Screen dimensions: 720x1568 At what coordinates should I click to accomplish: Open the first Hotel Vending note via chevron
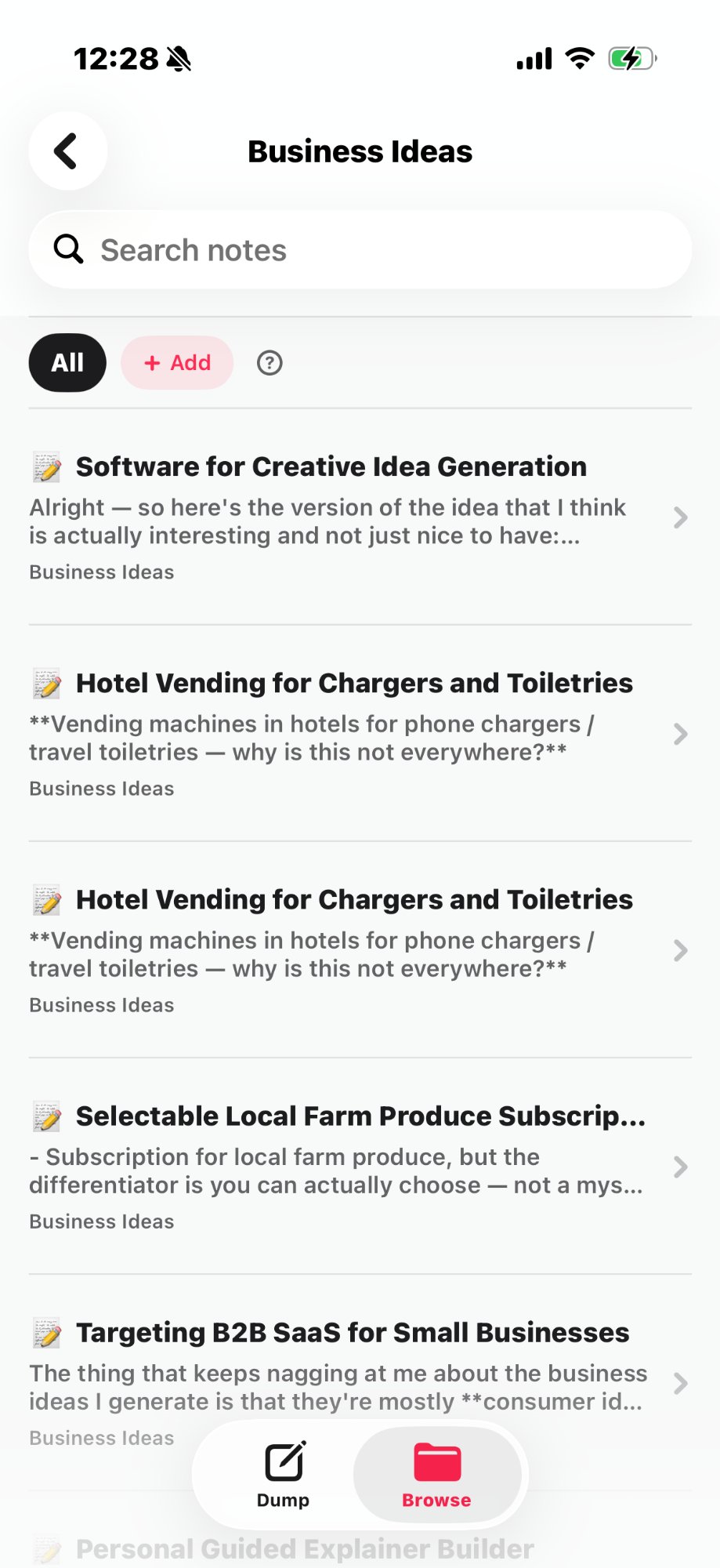[679, 734]
